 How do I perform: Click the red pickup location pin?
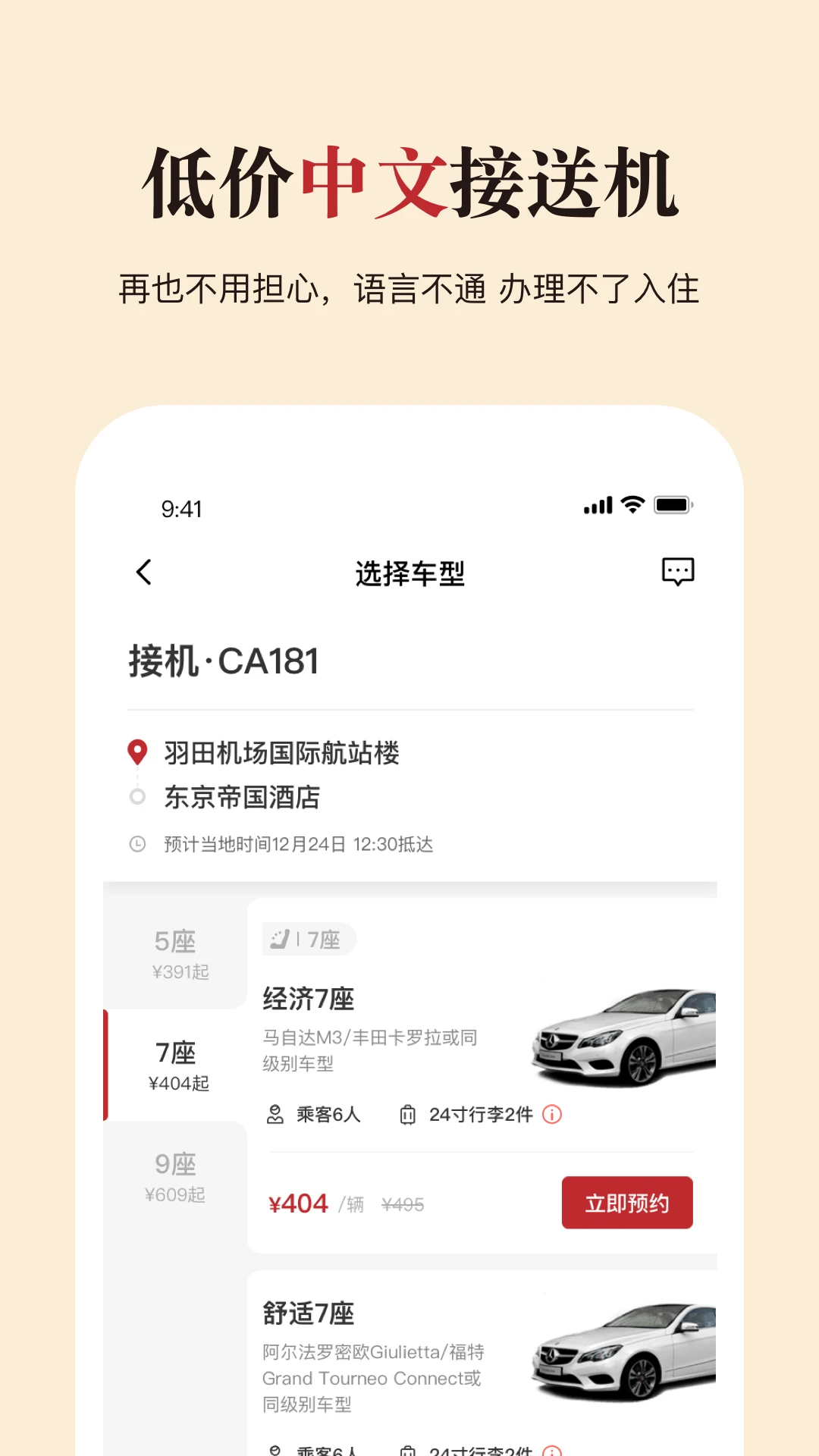pyautogui.click(x=136, y=753)
